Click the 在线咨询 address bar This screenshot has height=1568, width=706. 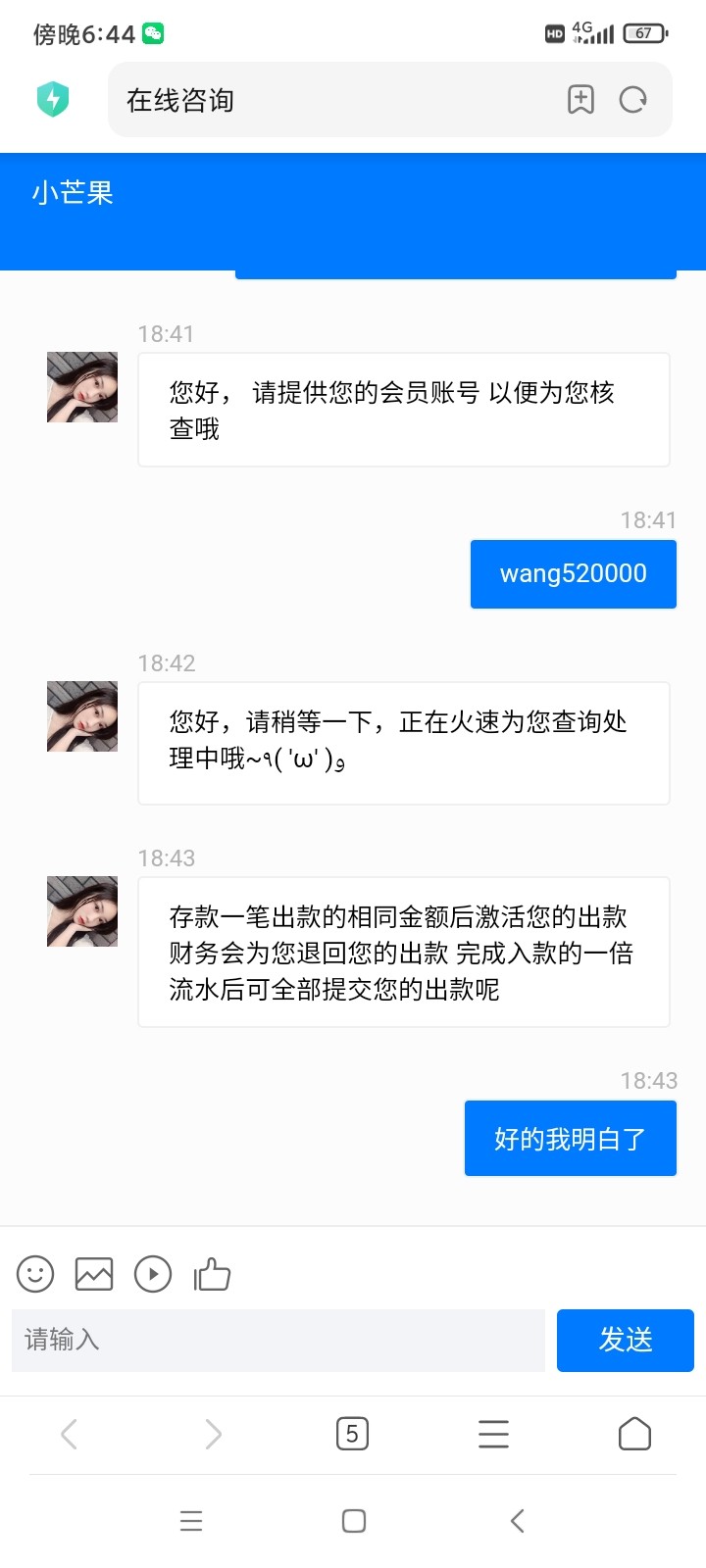[294, 99]
